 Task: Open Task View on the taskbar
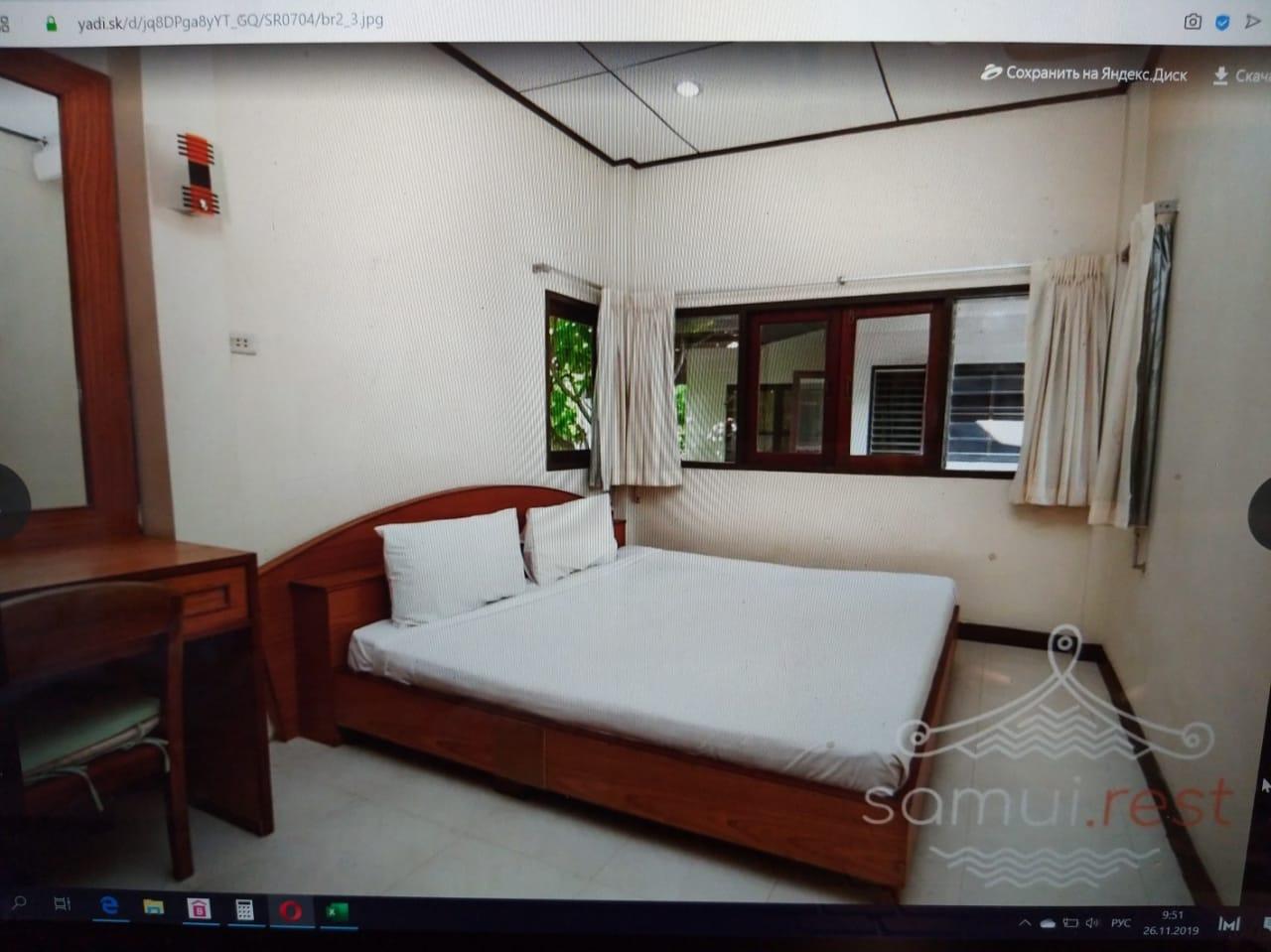pos(62,903)
